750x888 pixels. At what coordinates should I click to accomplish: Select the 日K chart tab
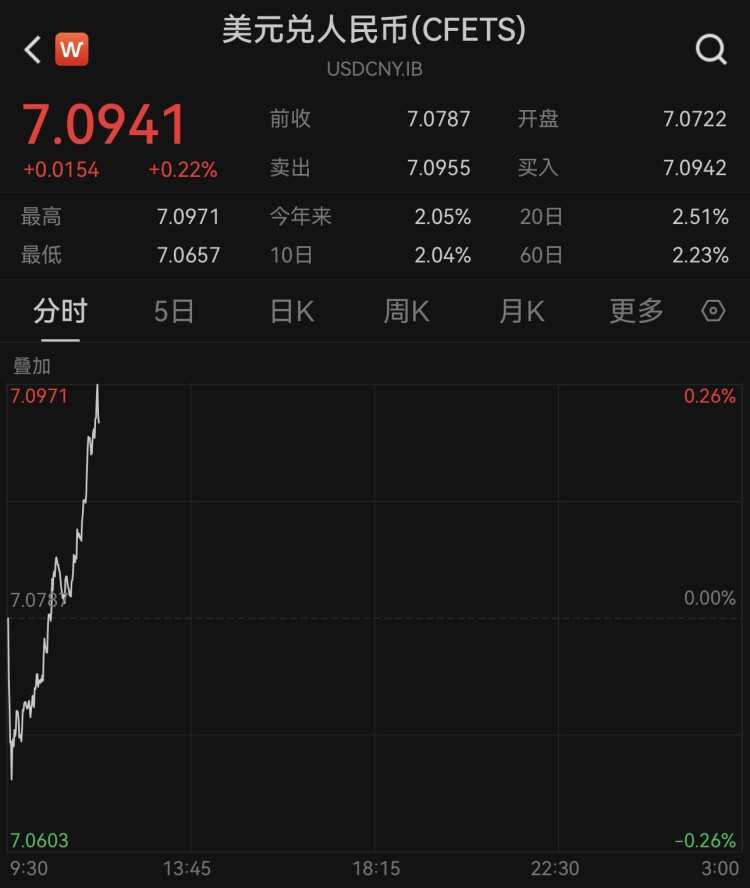tap(292, 312)
